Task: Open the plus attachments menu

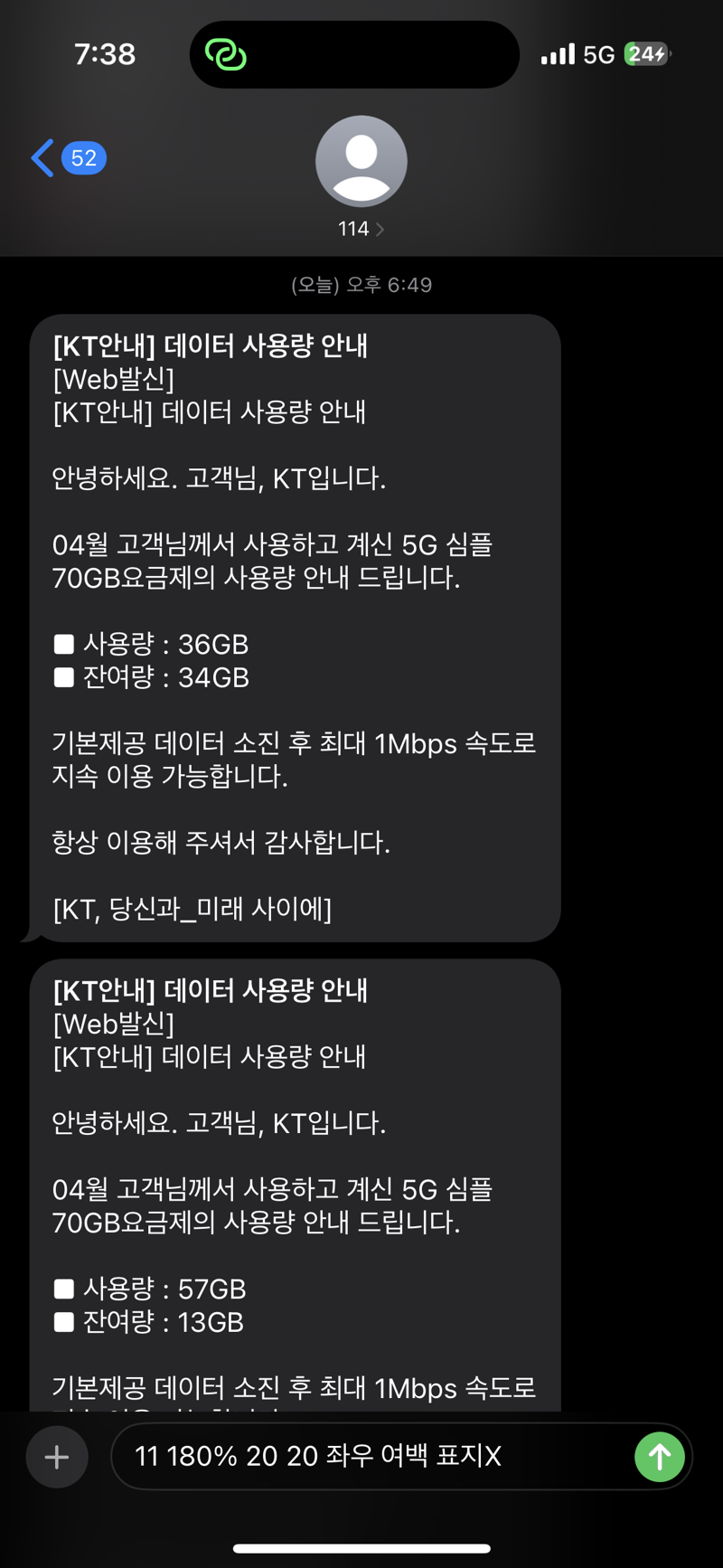Action: click(x=57, y=1457)
